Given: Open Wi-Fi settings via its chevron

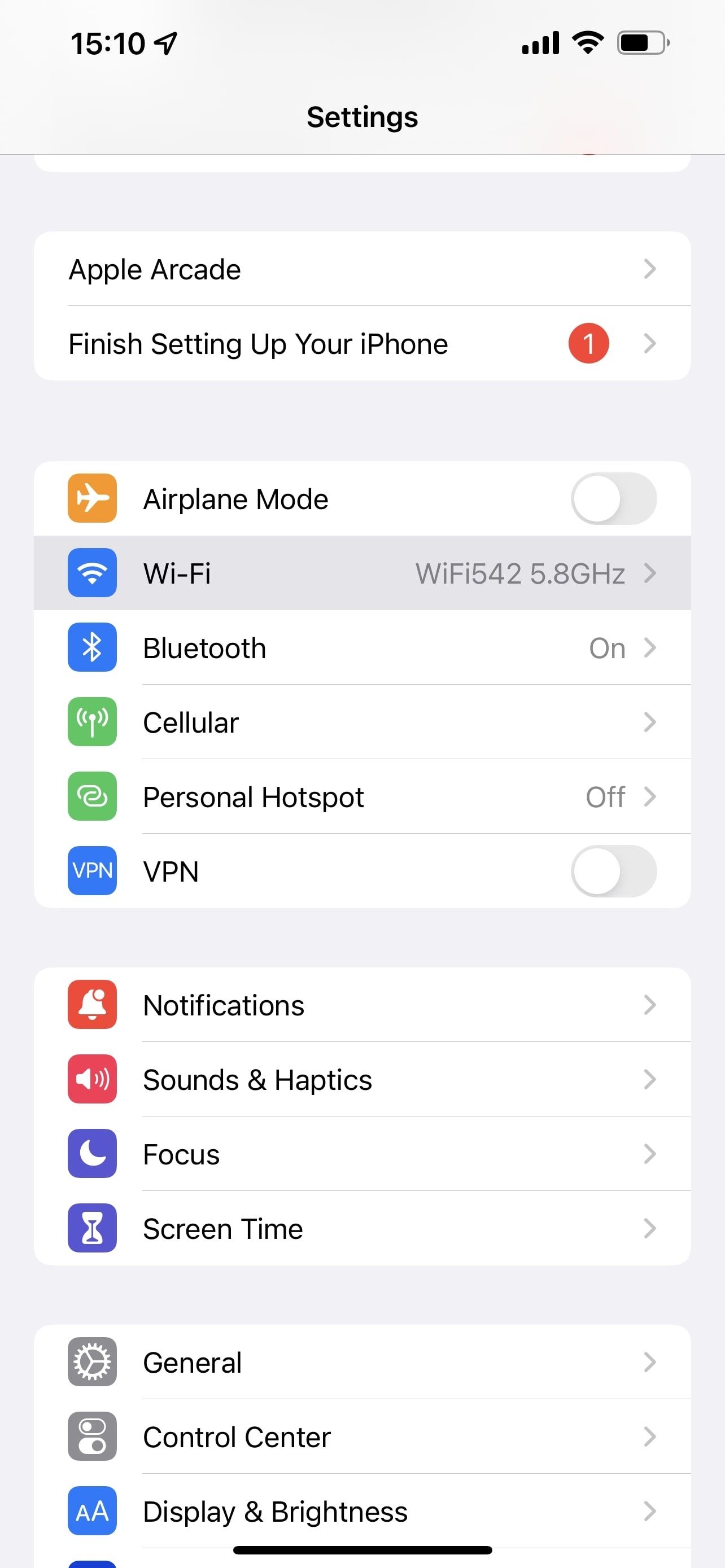Looking at the screenshot, I should (x=650, y=573).
